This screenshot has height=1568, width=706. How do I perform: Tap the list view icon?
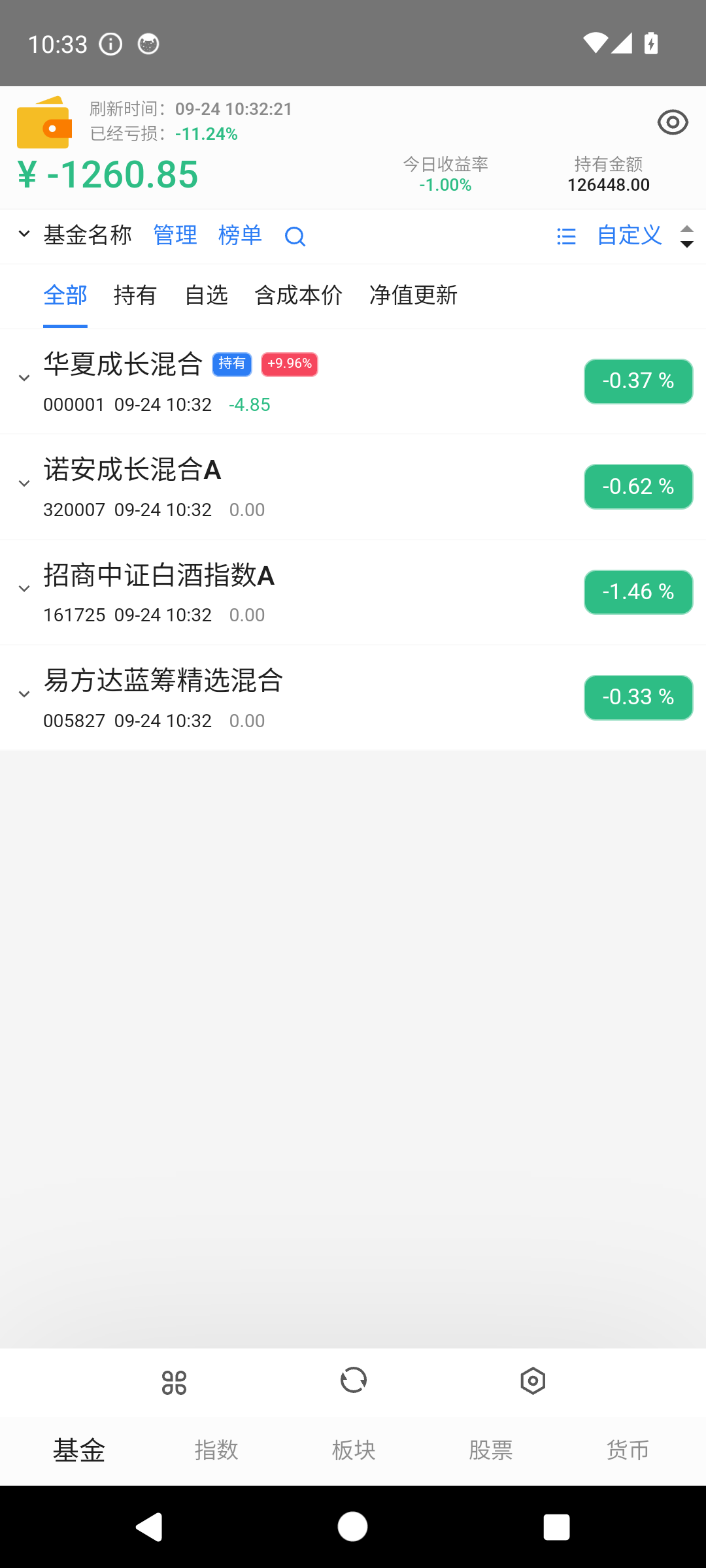pos(566,237)
